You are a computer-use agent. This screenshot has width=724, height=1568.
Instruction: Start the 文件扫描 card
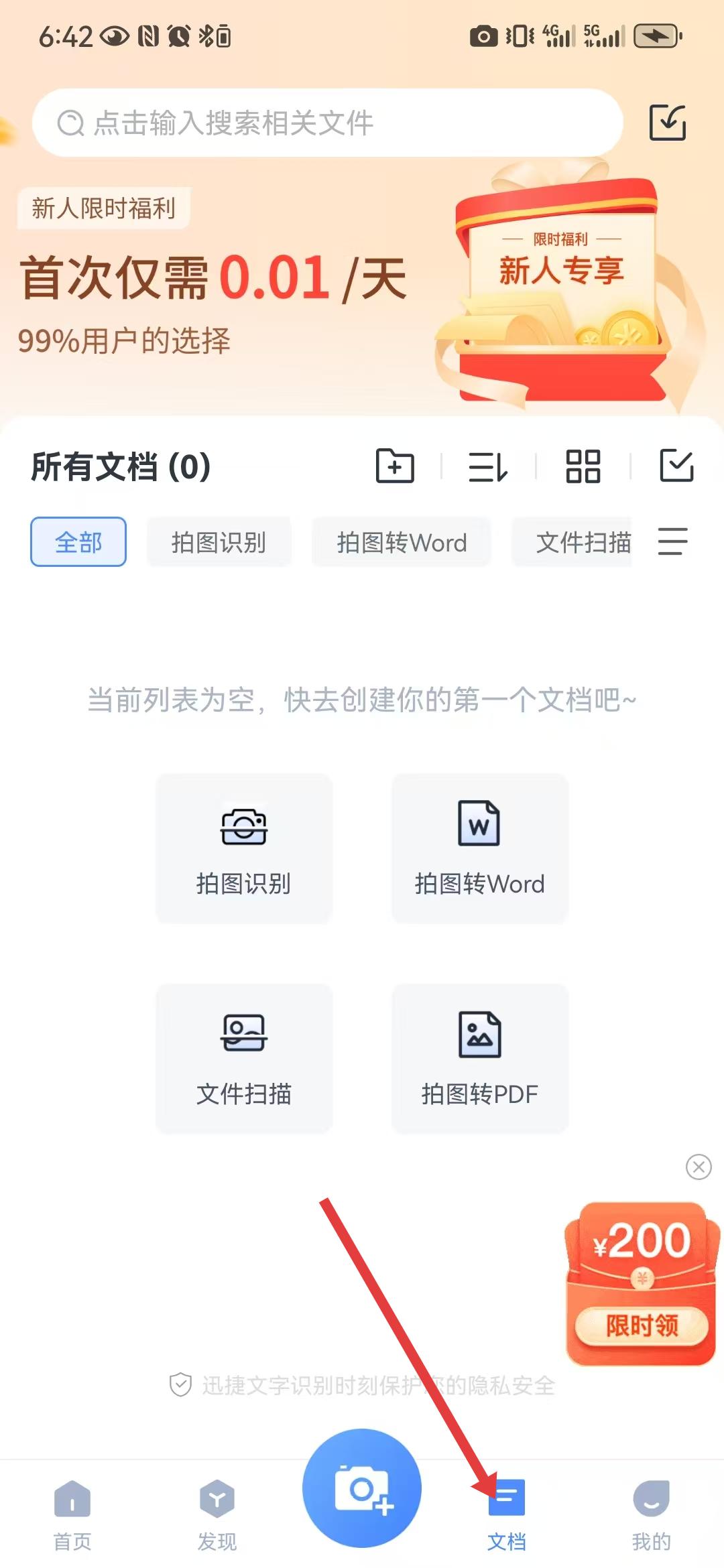pyautogui.click(x=244, y=1059)
